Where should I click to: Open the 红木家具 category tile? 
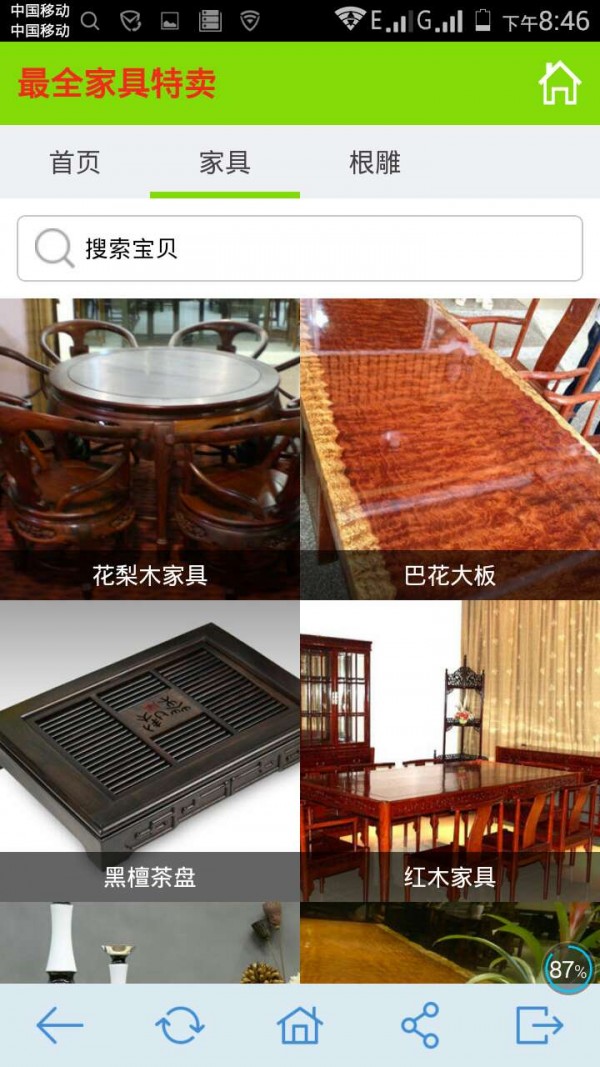tap(450, 751)
